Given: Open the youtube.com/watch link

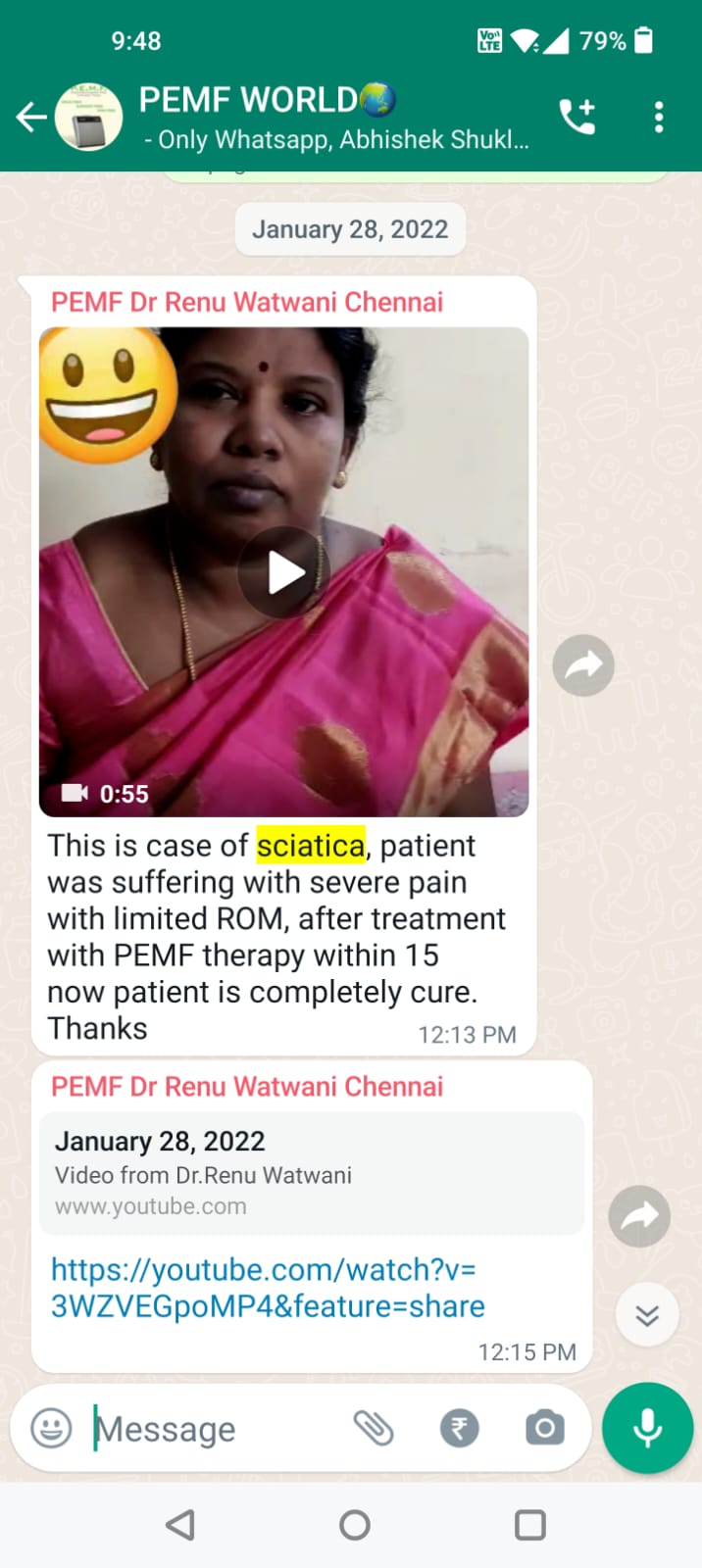Looking at the screenshot, I should point(268,1288).
